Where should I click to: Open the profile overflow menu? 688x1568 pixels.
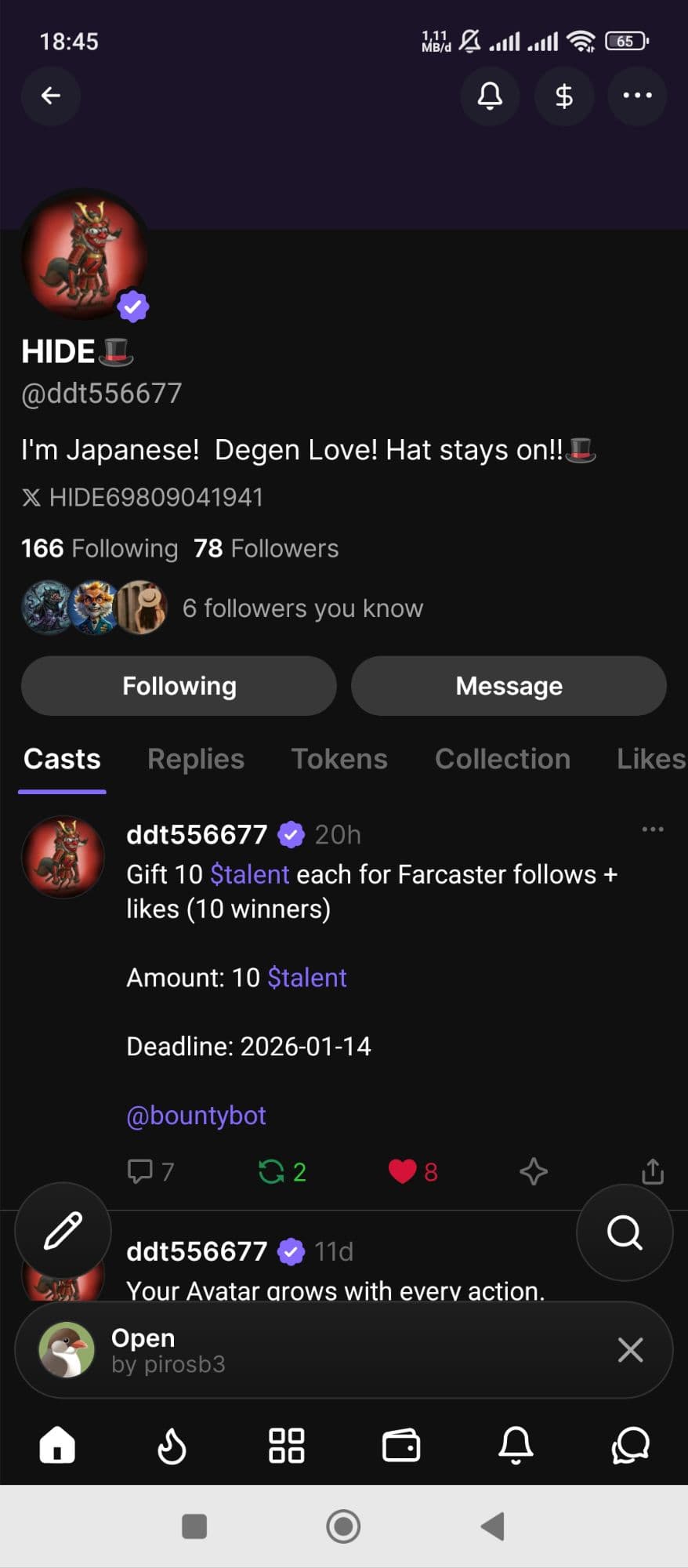[637, 96]
